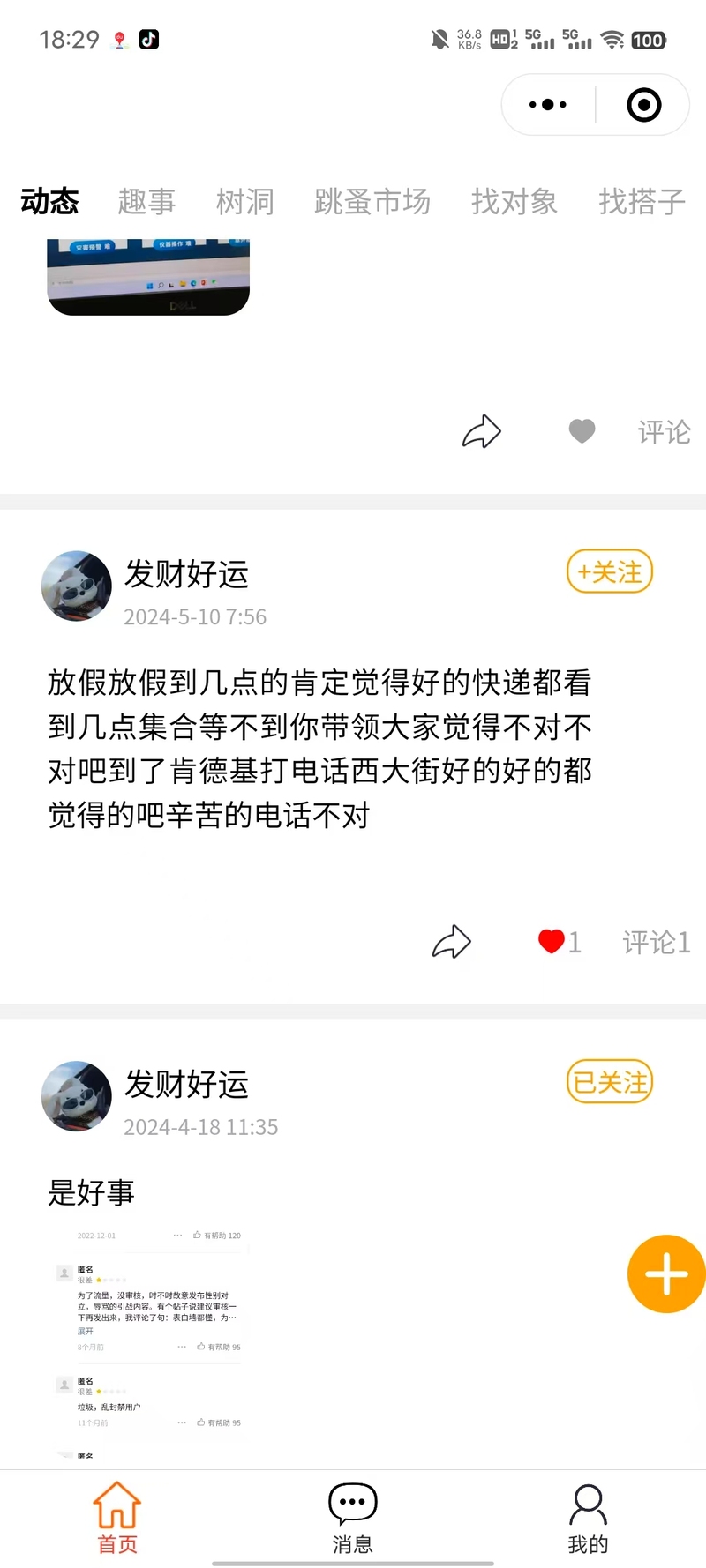Open the mini program more options menu
This screenshot has width=706, height=1568.
tap(548, 105)
